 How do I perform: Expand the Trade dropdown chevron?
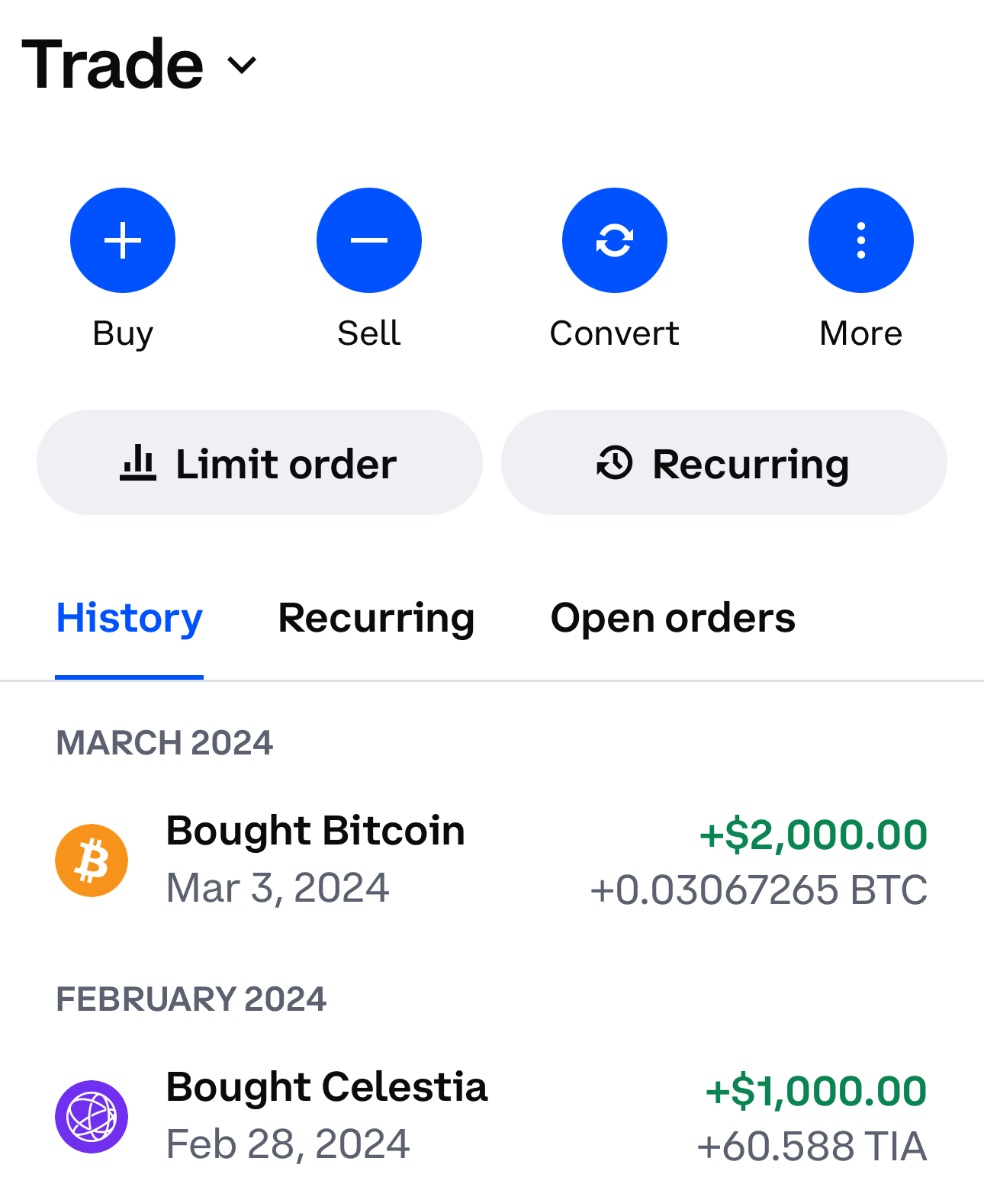coord(242,66)
